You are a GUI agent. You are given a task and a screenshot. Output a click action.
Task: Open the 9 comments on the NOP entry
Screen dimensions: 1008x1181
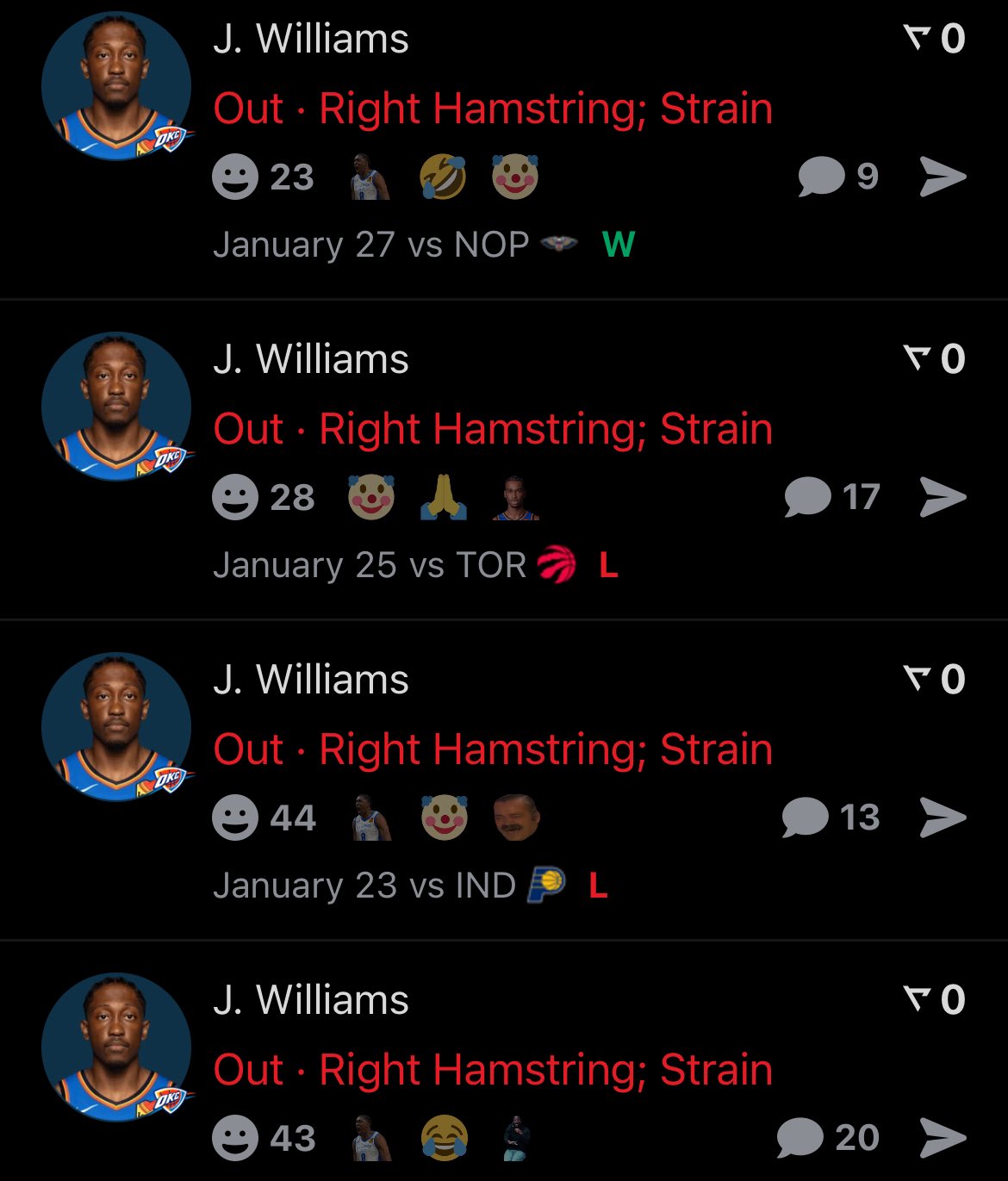pos(837,177)
